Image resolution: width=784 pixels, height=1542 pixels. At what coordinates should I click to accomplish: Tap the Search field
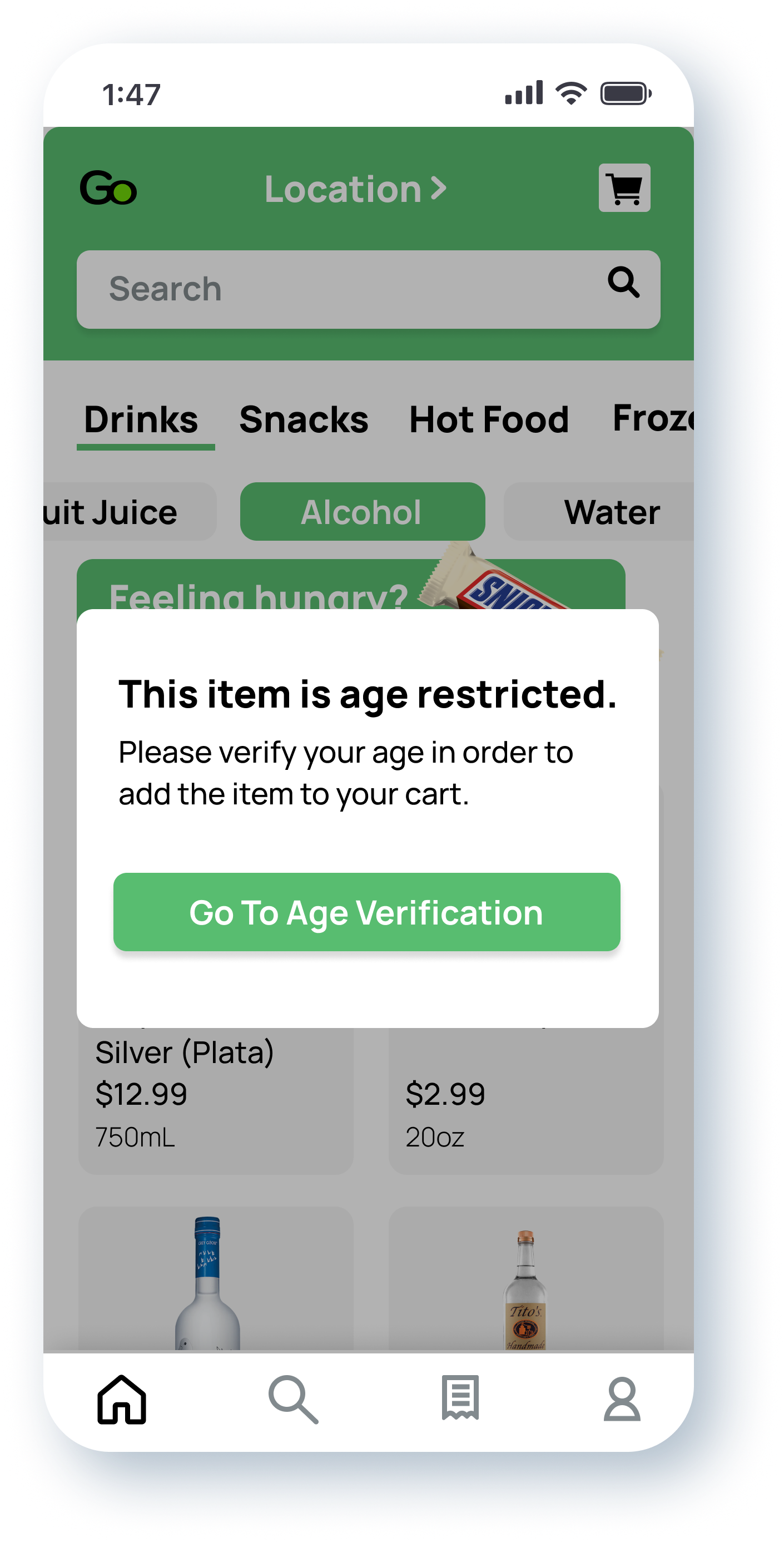(368, 289)
